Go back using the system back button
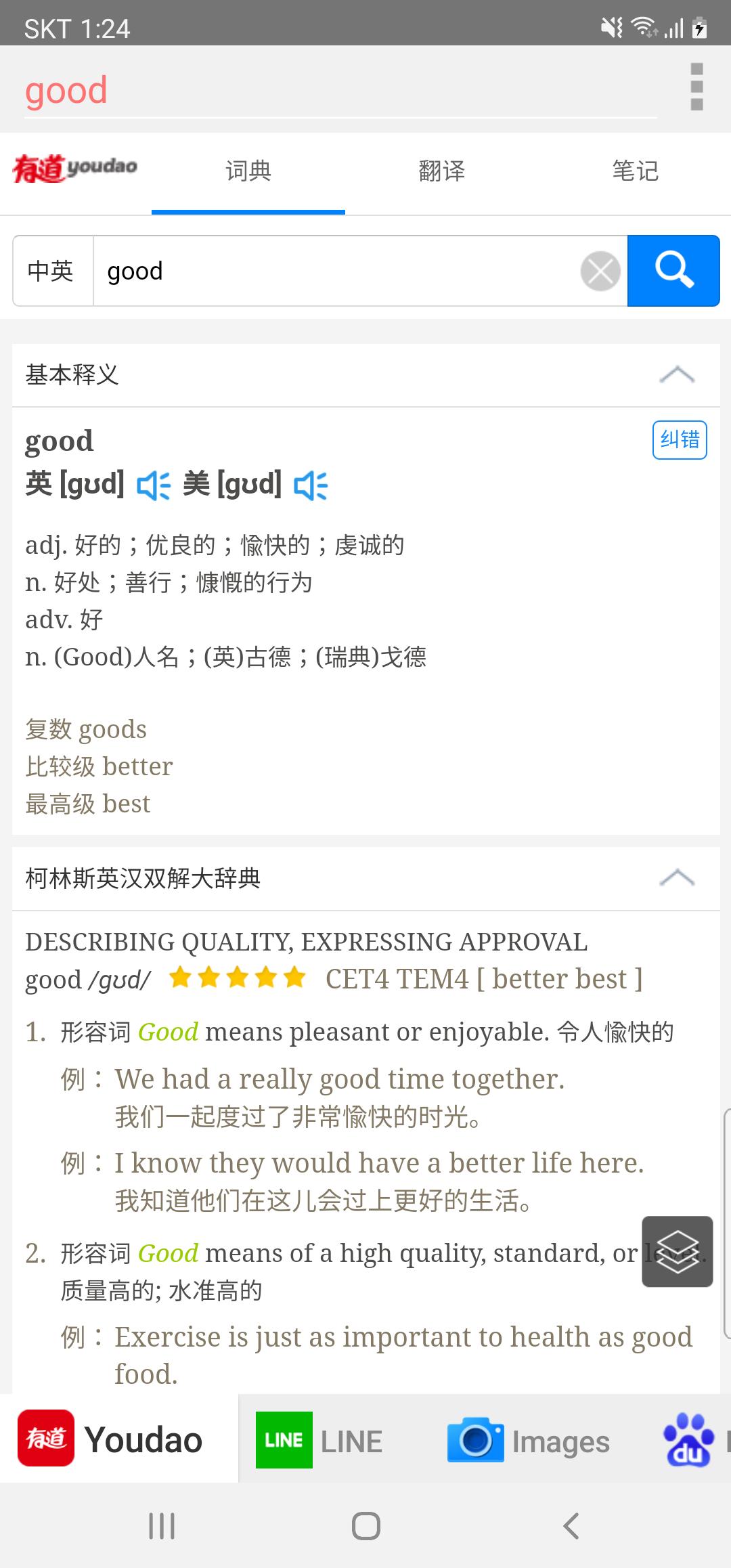This screenshot has width=731, height=1568. coord(571,1526)
